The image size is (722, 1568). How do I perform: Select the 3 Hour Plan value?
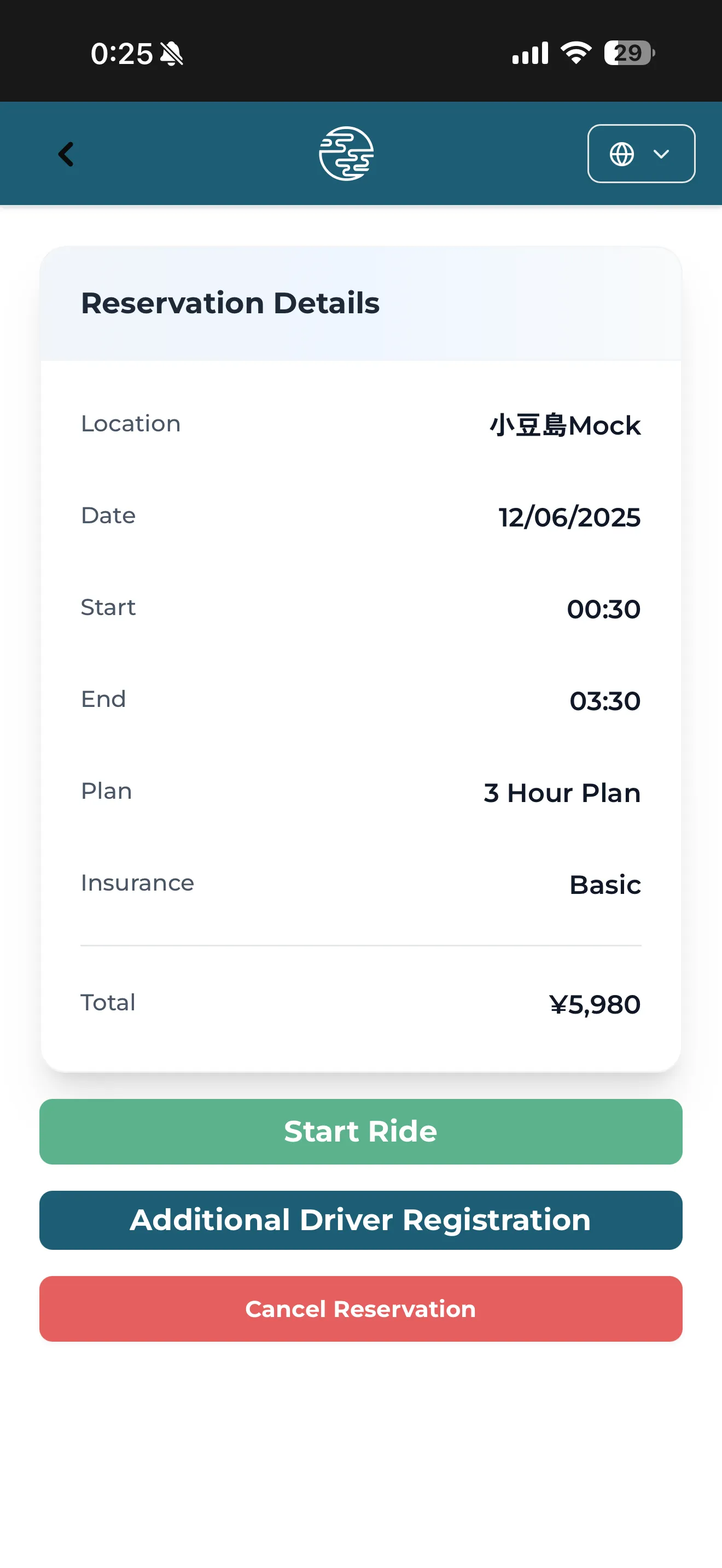[x=561, y=793]
